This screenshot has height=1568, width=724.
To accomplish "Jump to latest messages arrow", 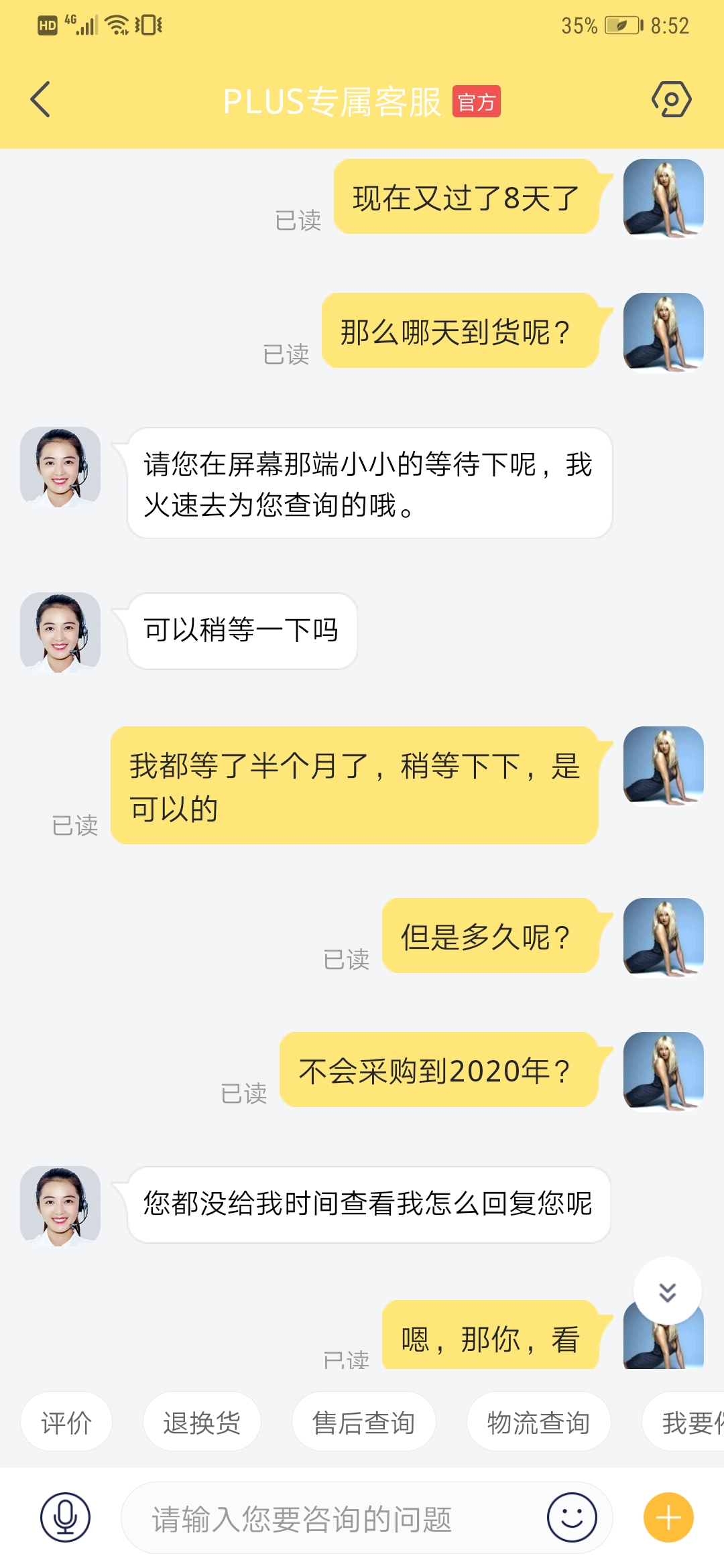I will tap(667, 1291).
